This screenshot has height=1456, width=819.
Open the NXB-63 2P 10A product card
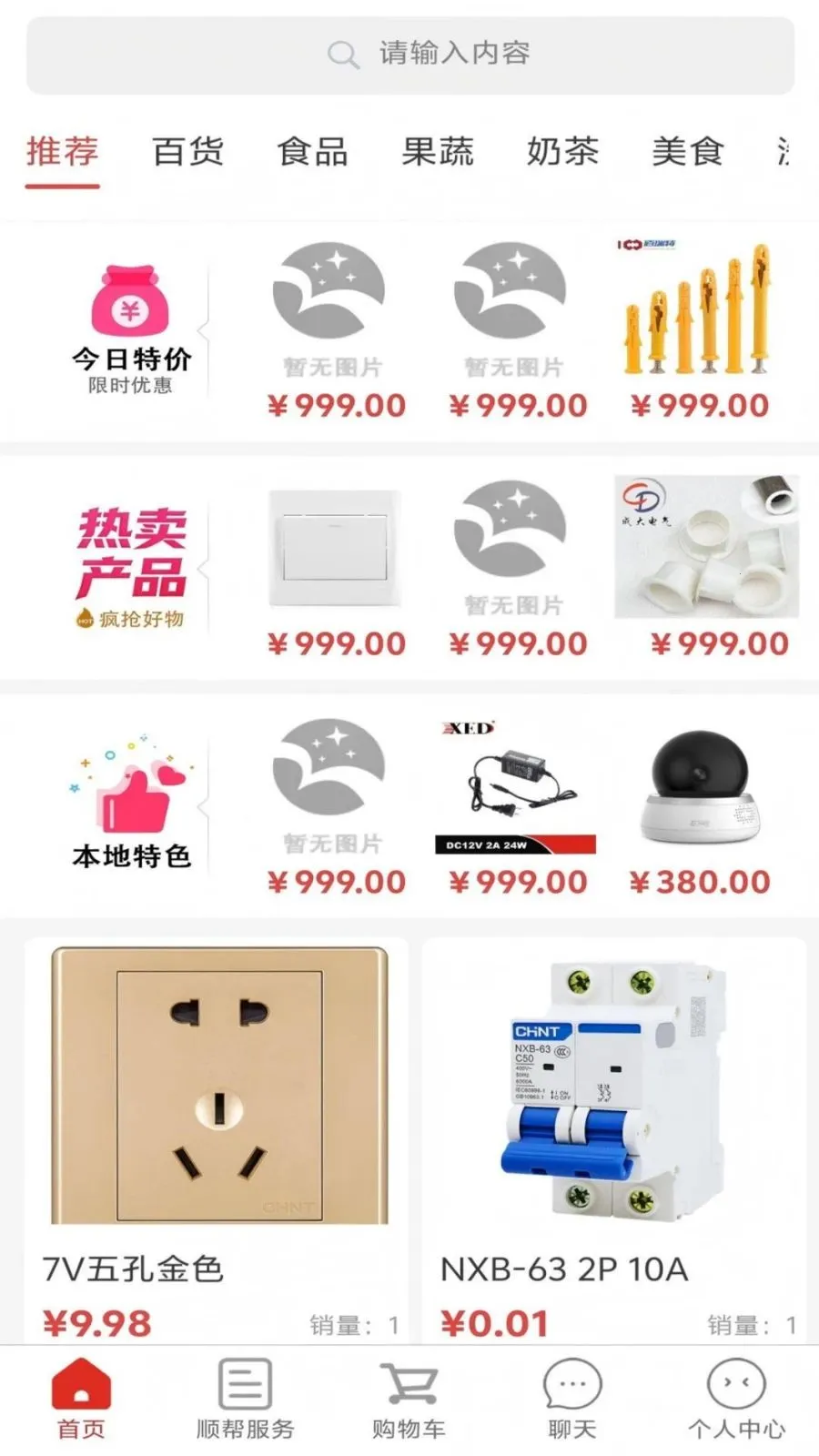pyautogui.click(x=614, y=1137)
